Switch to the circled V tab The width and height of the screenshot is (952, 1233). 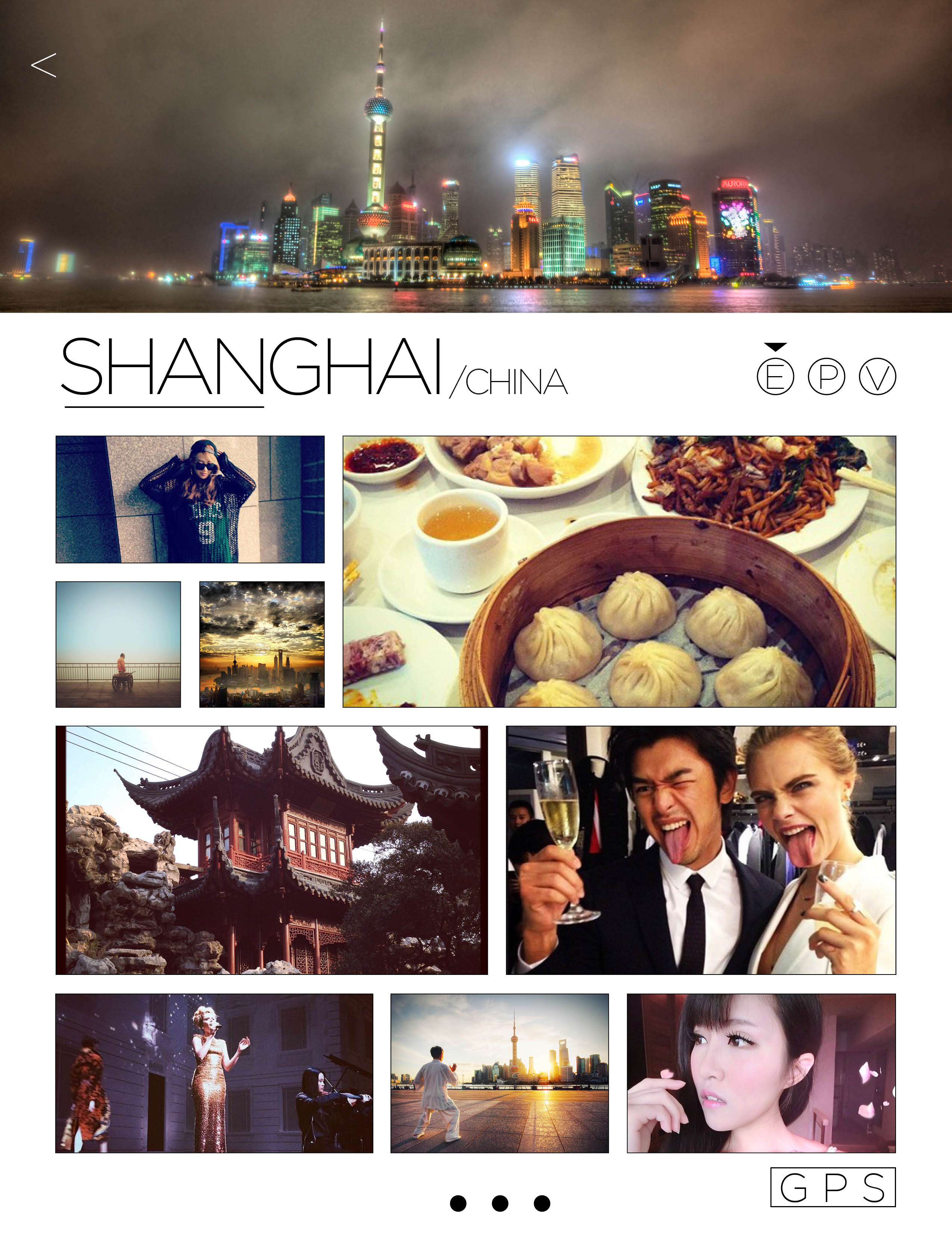point(877,377)
